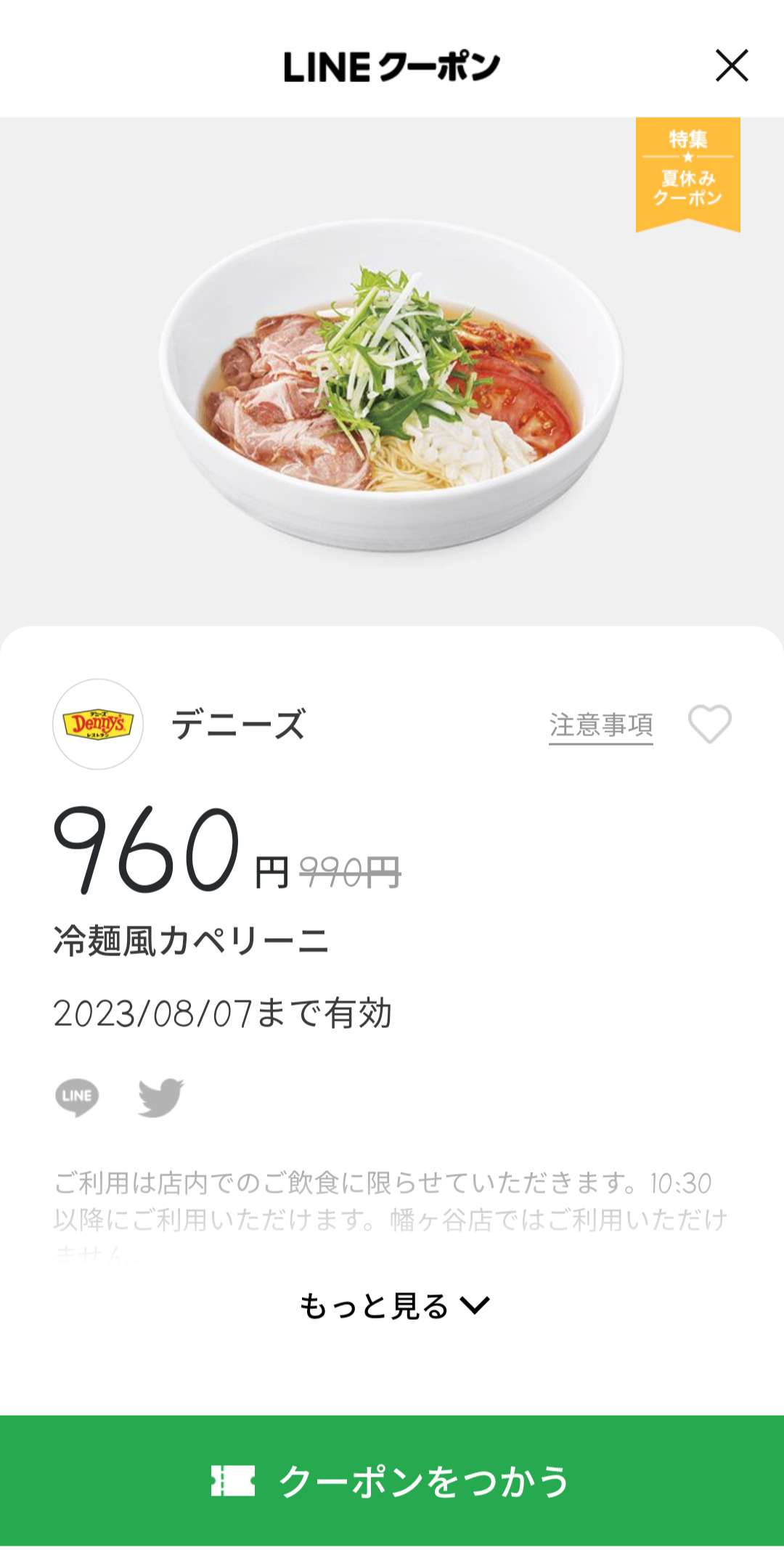Share the coupon on Twitter

click(161, 1097)
